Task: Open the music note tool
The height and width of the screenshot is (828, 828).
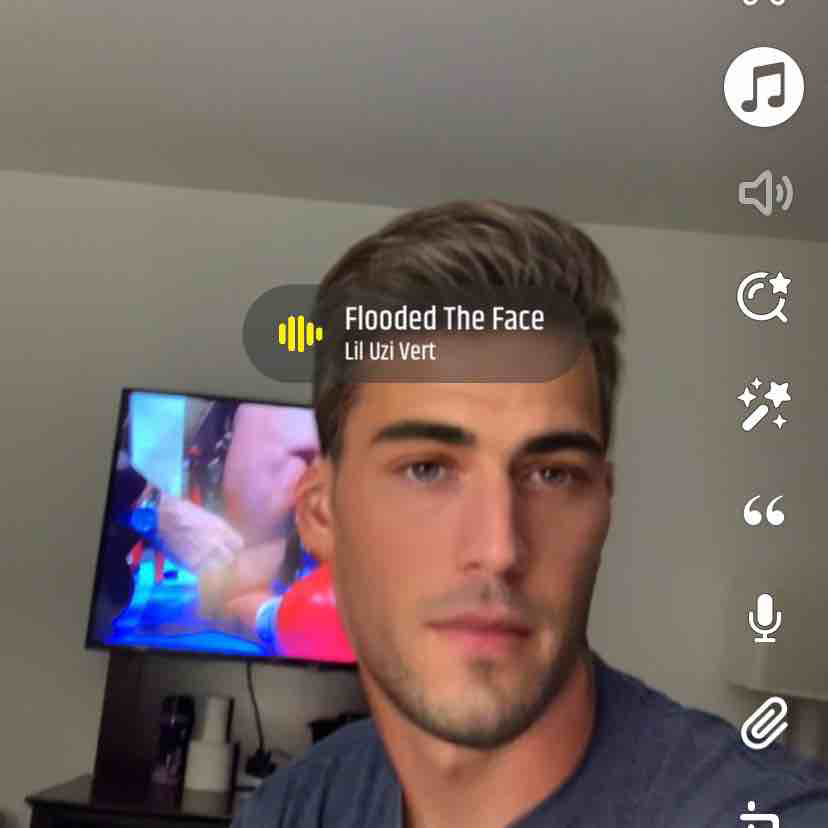Action: [x=764, y=86]
